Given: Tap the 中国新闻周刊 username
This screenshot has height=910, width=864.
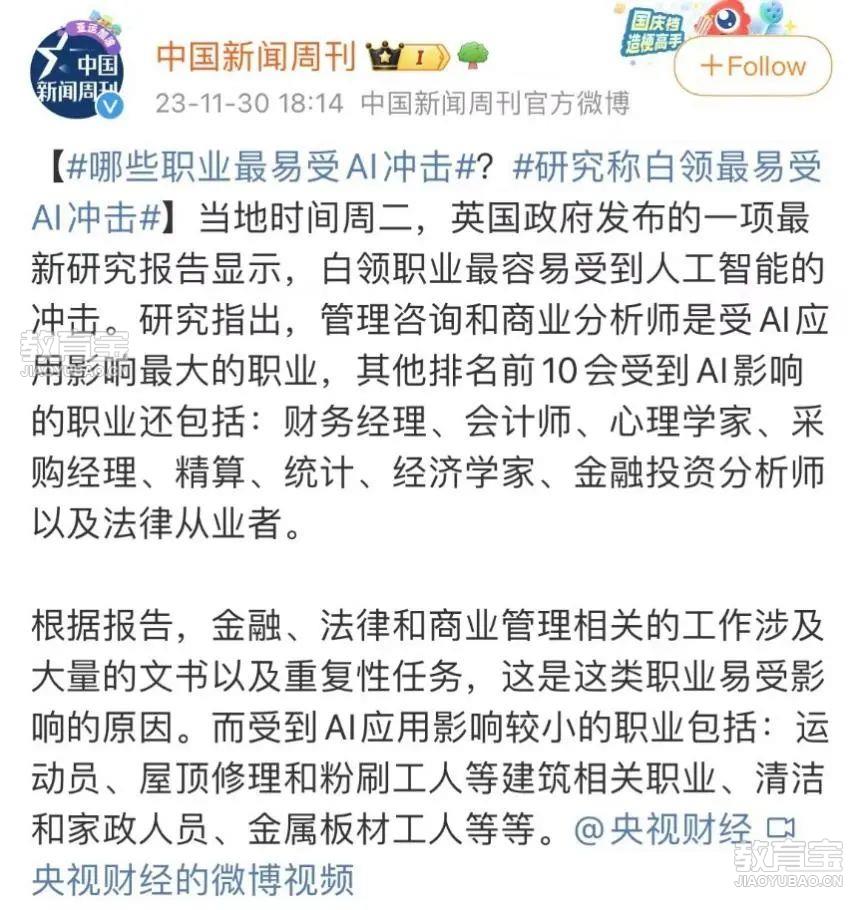Looking at the screenshot, I should click(x=255, y=57).
